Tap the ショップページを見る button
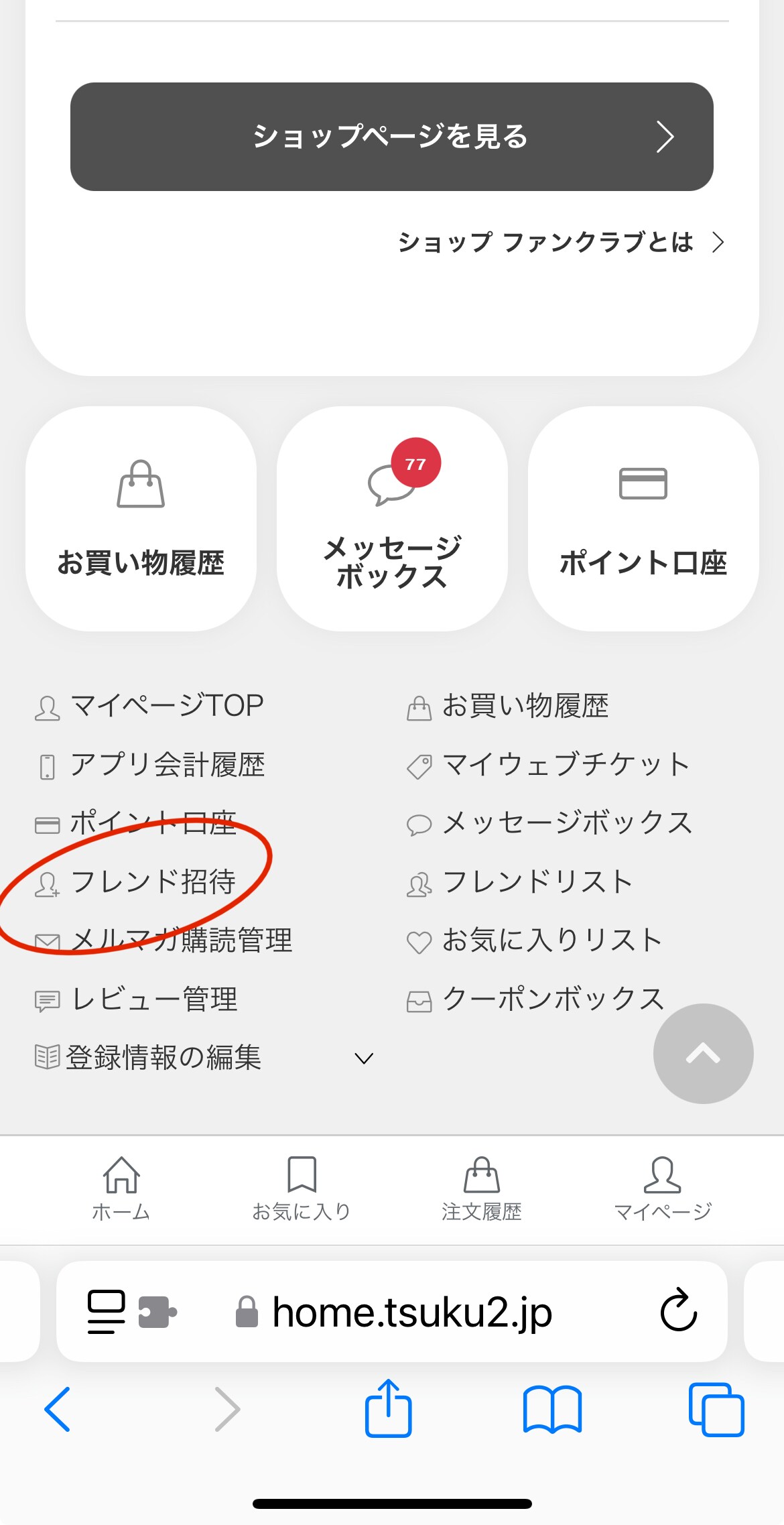This screenshot has height=1525, width=784. point(391,137)
